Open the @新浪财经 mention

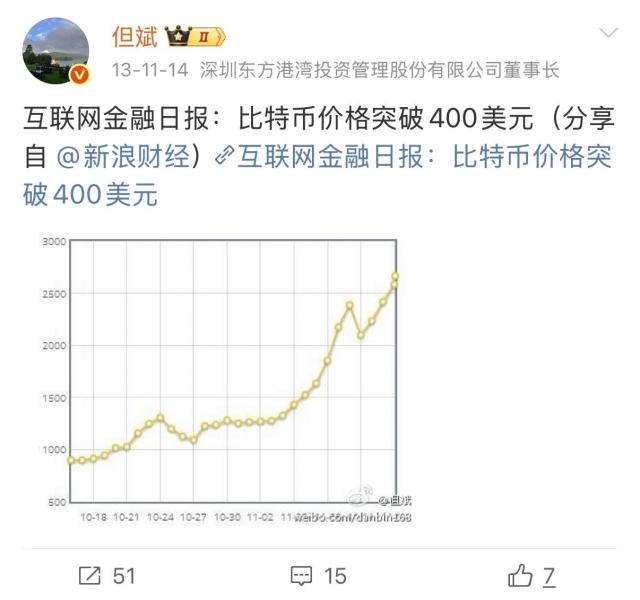(x=129, y=157)
